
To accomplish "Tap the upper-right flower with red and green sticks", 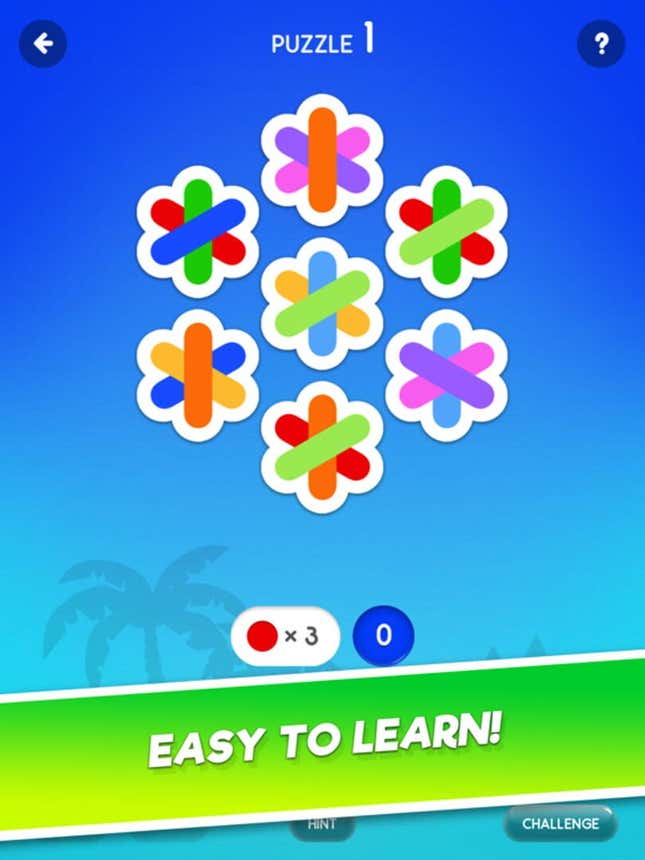I will (x=445, y=231).
